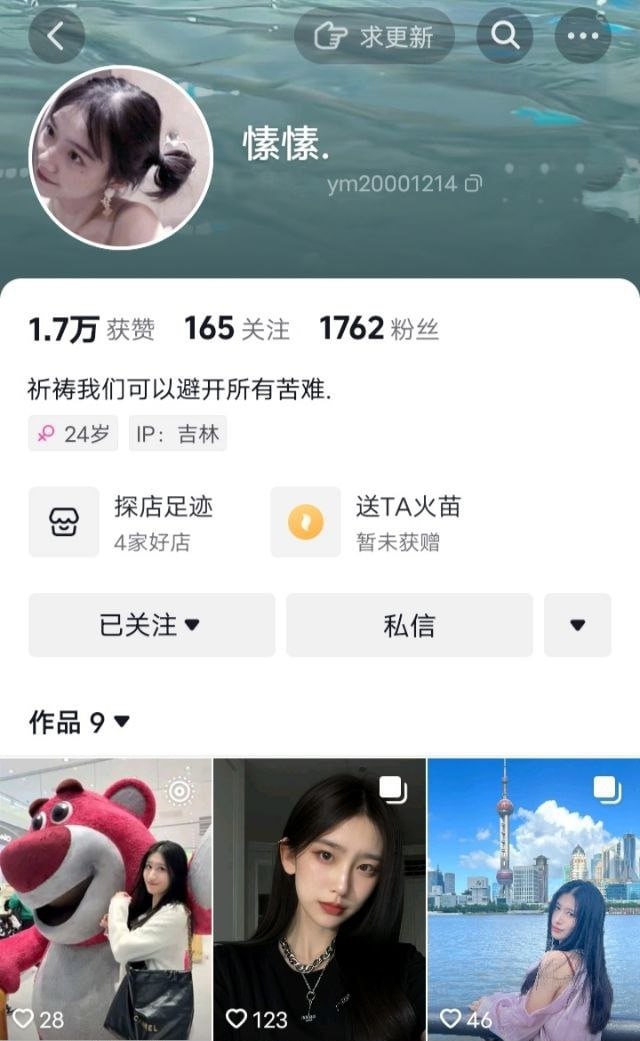Image resolution: width=640 pixels, height=1041 pixels.
Task: View the round profile avatar
Action: pos(121,158)
